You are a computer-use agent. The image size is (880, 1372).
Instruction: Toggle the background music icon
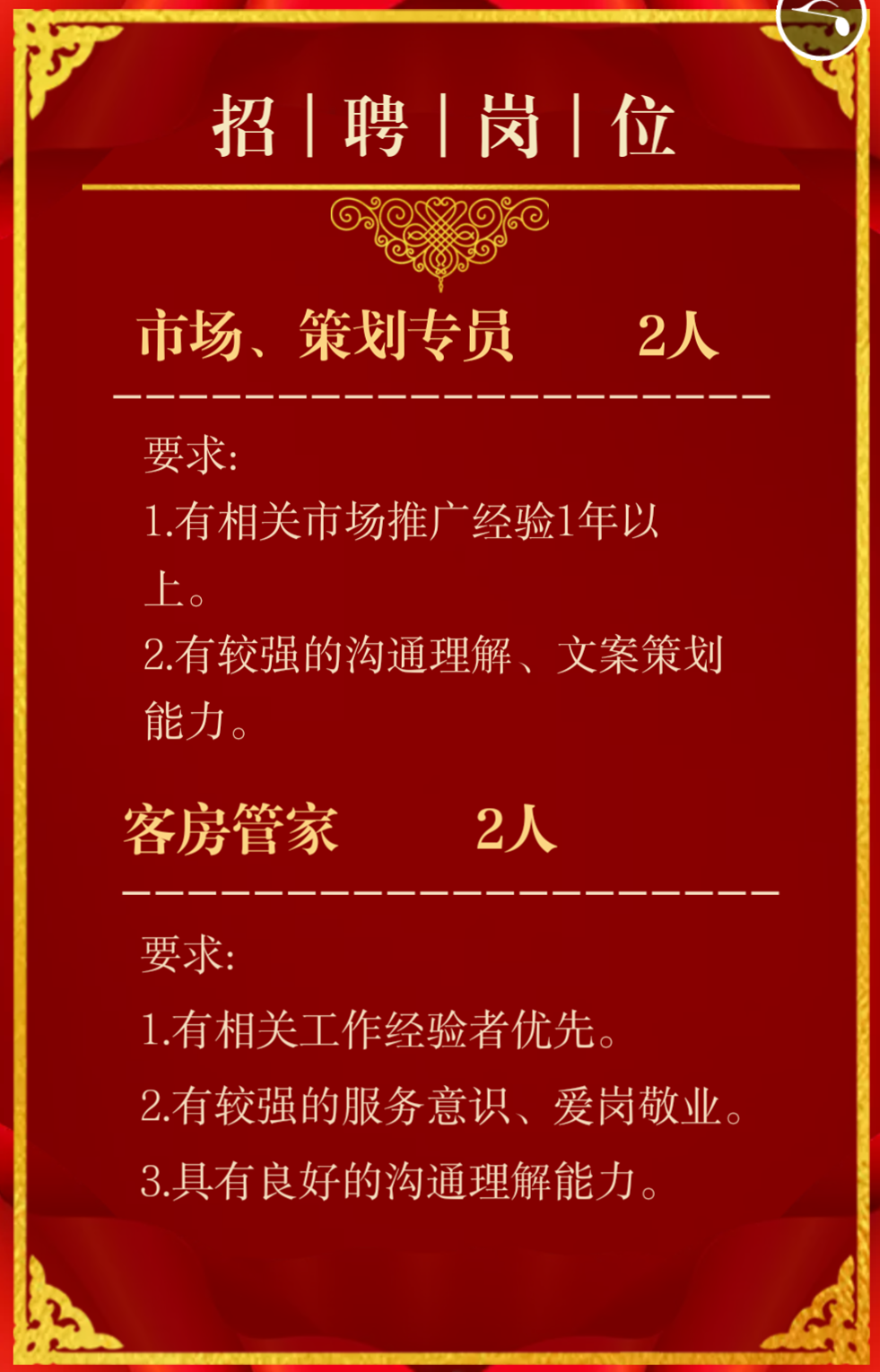pos(820,23)
